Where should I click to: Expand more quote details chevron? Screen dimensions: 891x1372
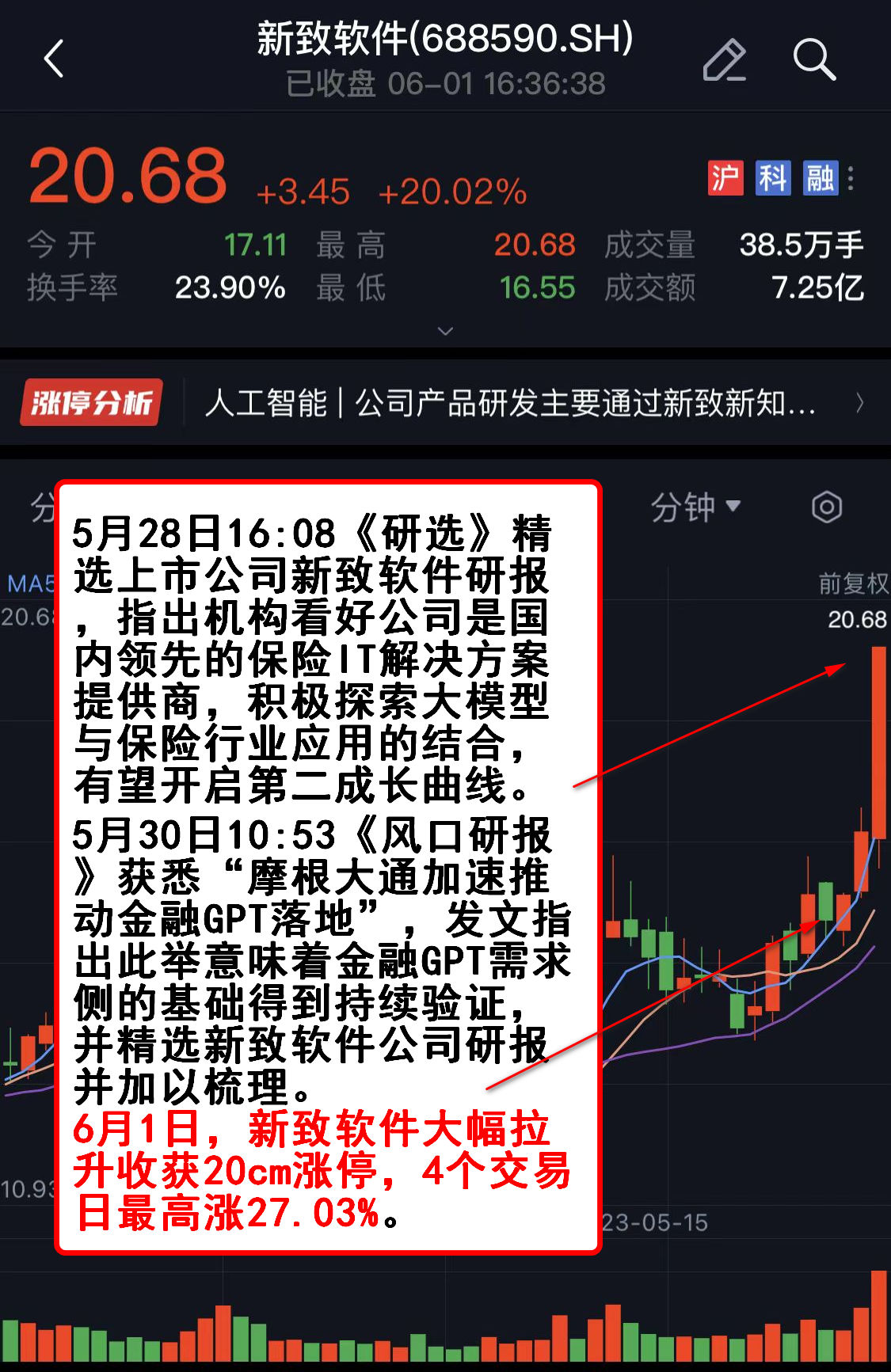point(445,331)
